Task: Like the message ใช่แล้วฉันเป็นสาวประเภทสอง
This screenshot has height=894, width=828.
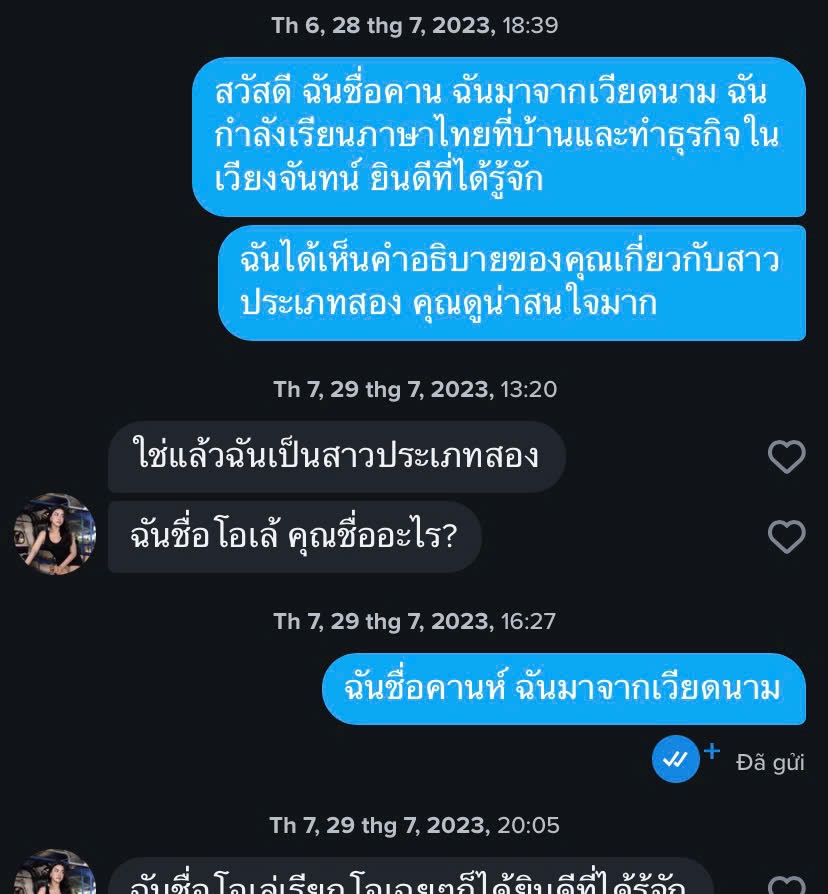Action: pos(786,457)
